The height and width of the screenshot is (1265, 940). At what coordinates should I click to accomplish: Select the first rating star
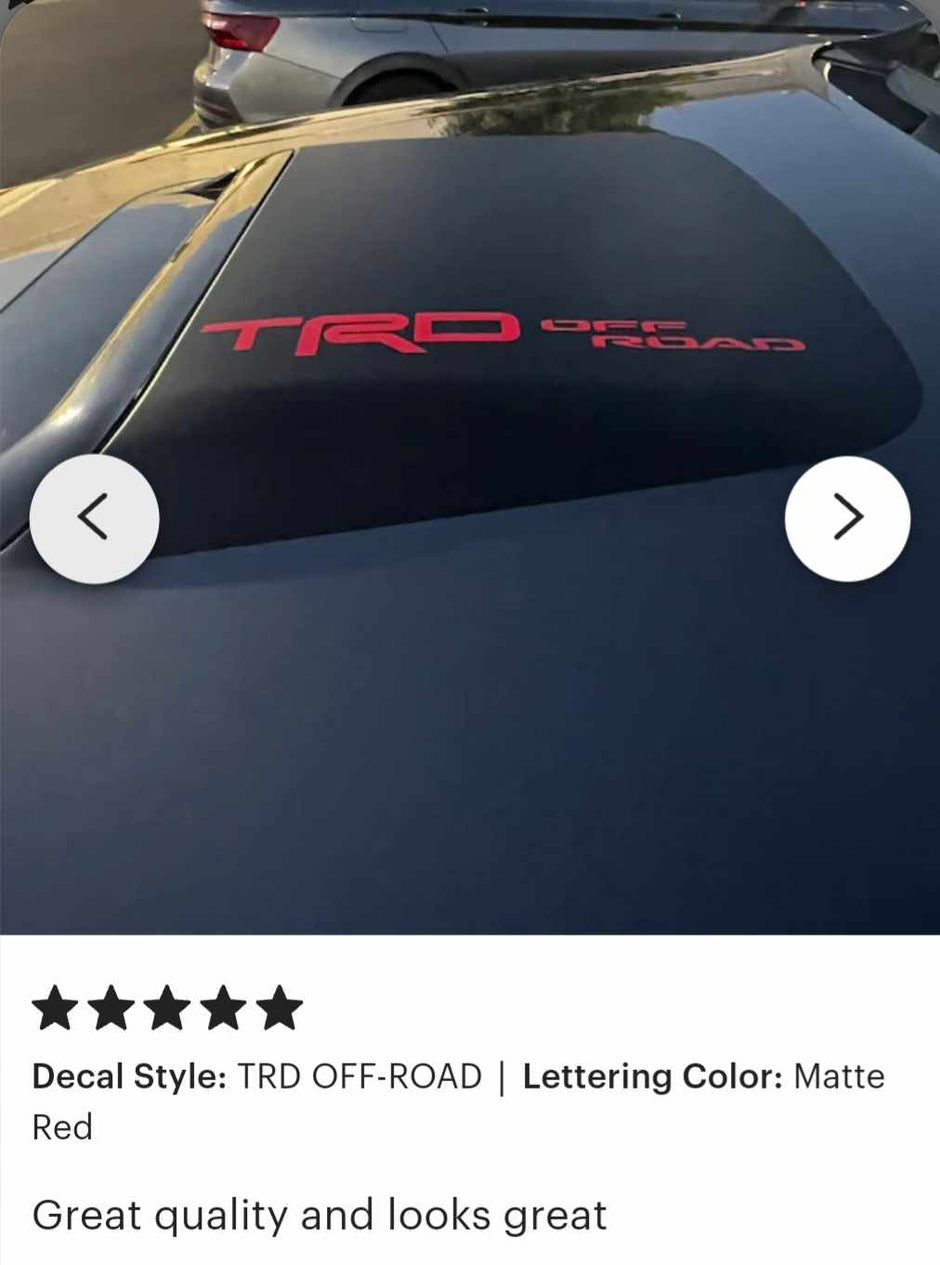point(57,1010)
